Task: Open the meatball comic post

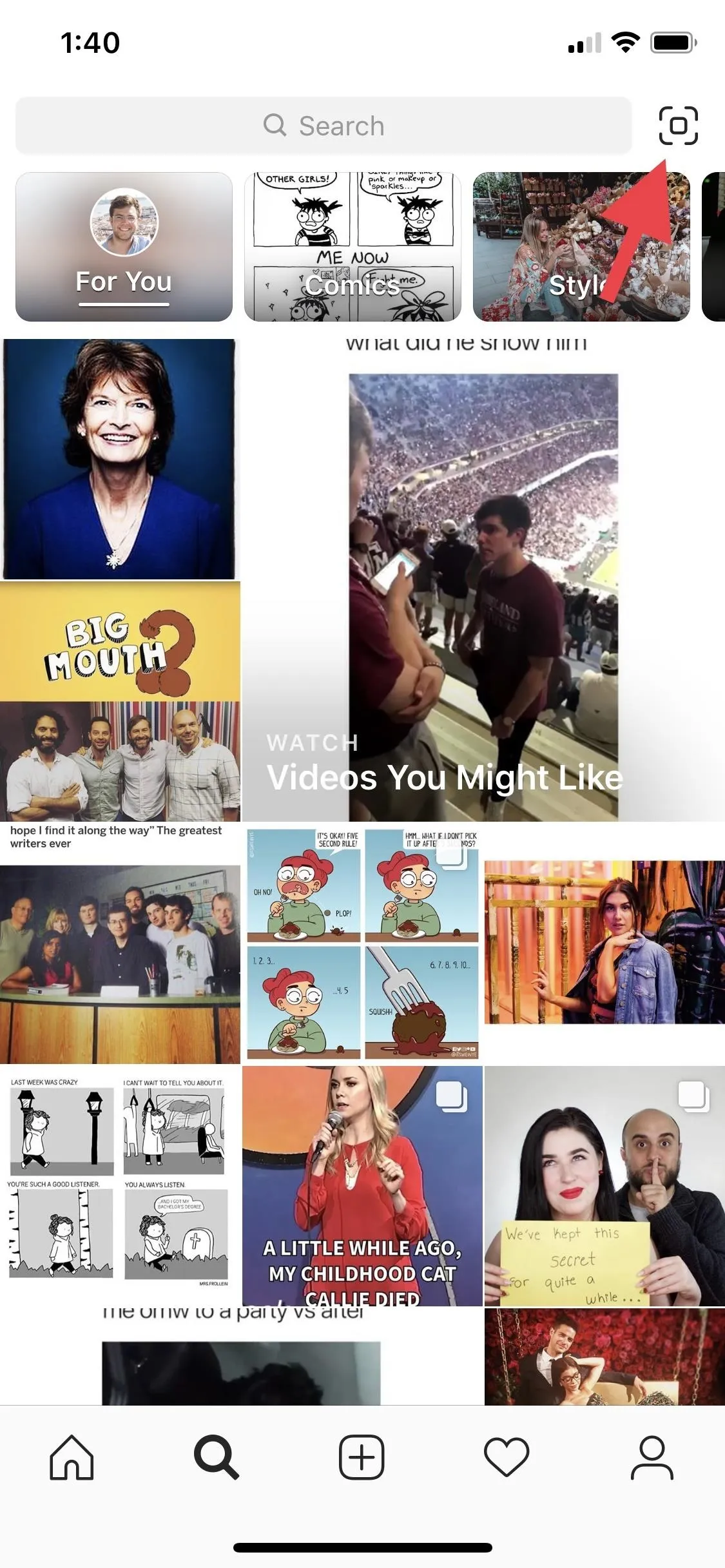Action: point(363,944)
